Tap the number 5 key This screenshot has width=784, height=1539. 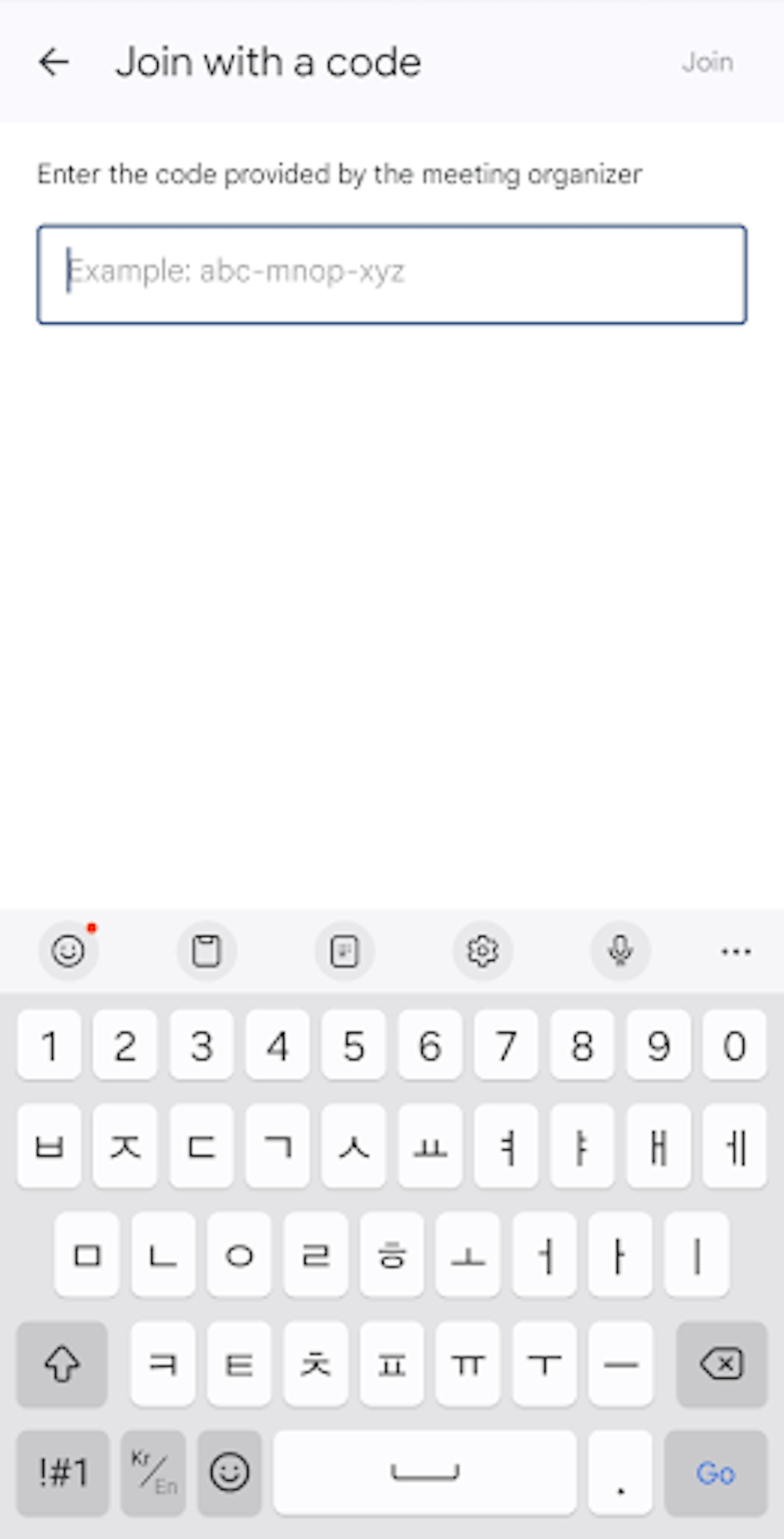pyautogui.click(x=354, y=1046)
